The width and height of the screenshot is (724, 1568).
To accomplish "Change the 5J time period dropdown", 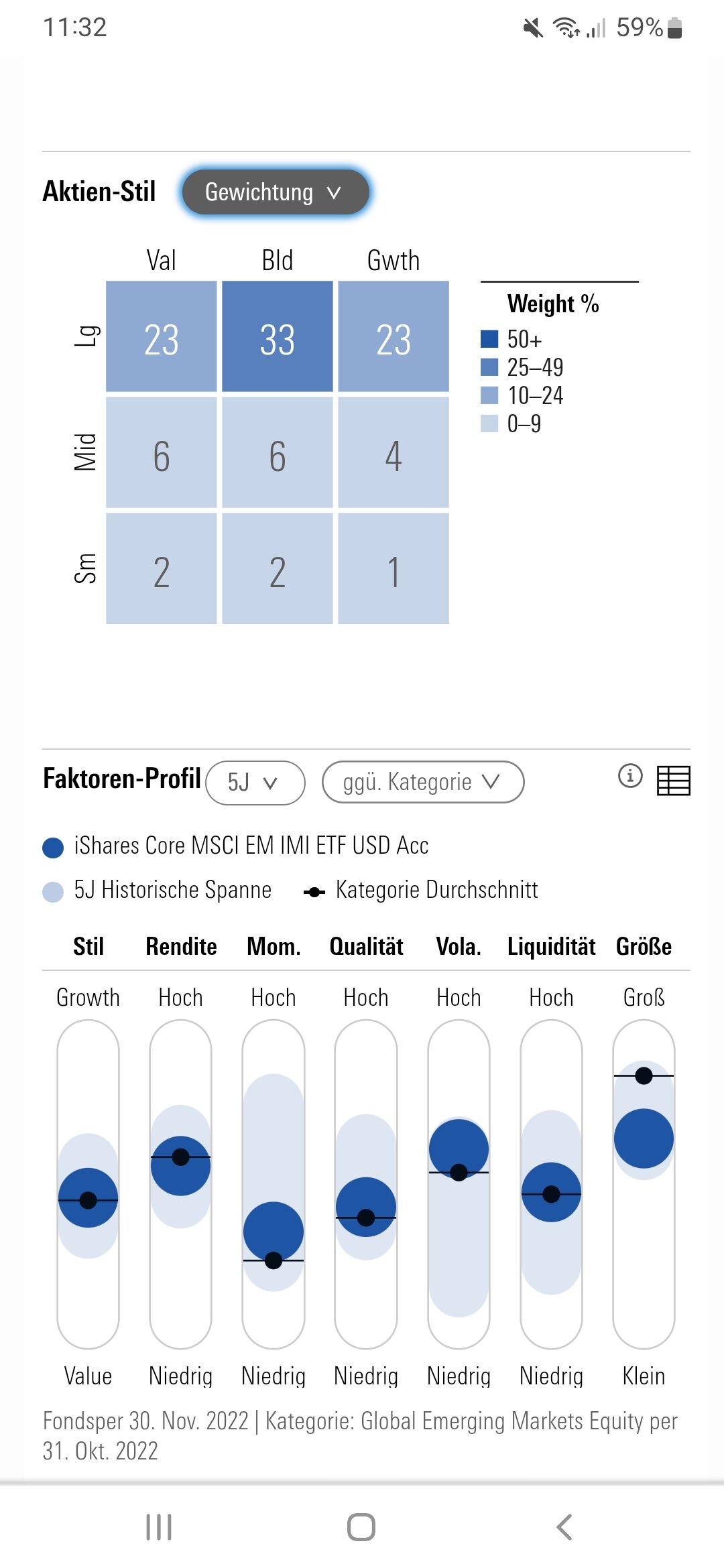I will point(255,782).
